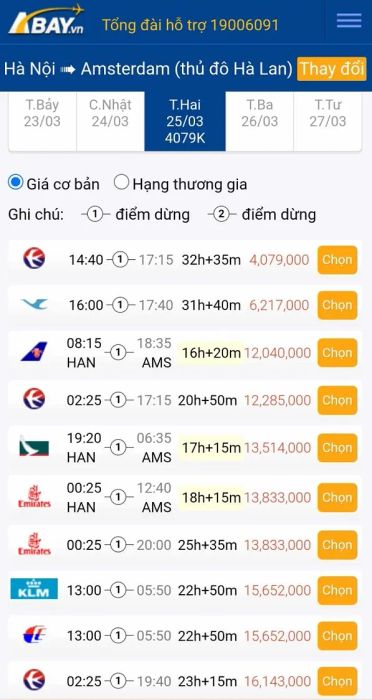Choose the KLM flight at 13:00

[x=337, y=591]
